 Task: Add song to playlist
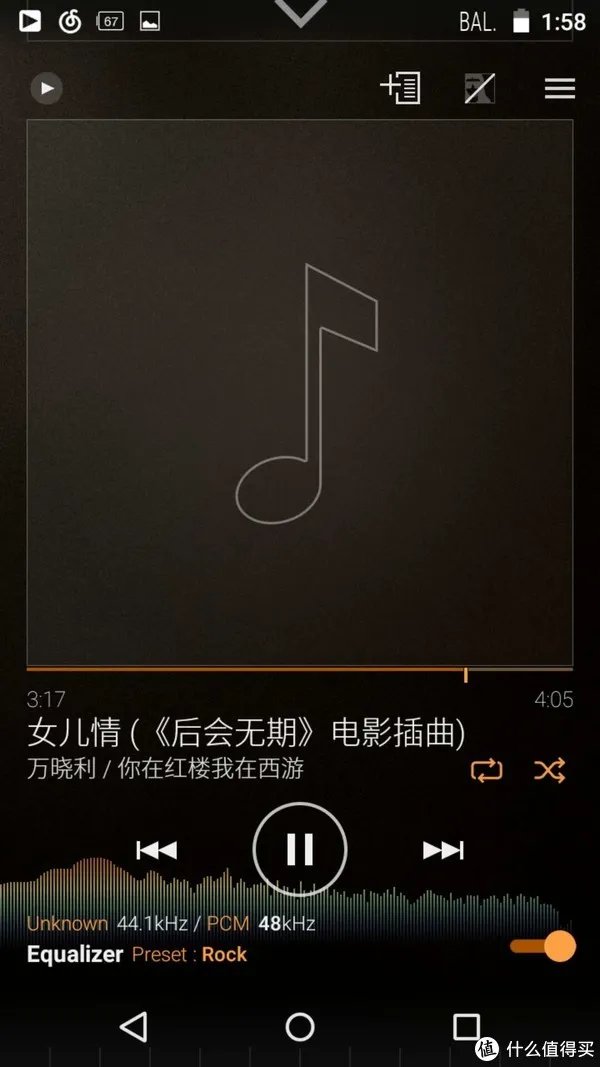(x=400, y=88)
